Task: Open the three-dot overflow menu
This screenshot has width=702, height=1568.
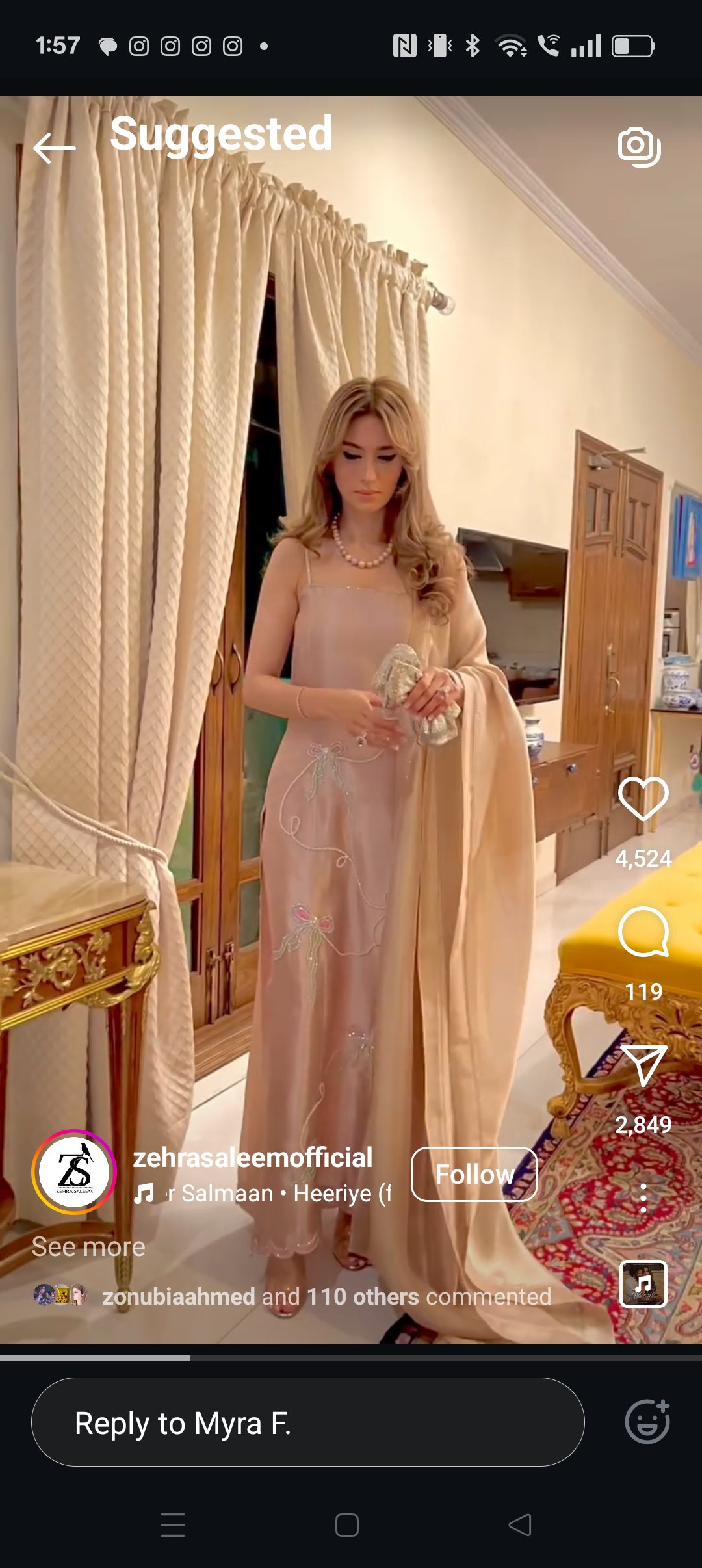Action: (x=643, y=1197)
